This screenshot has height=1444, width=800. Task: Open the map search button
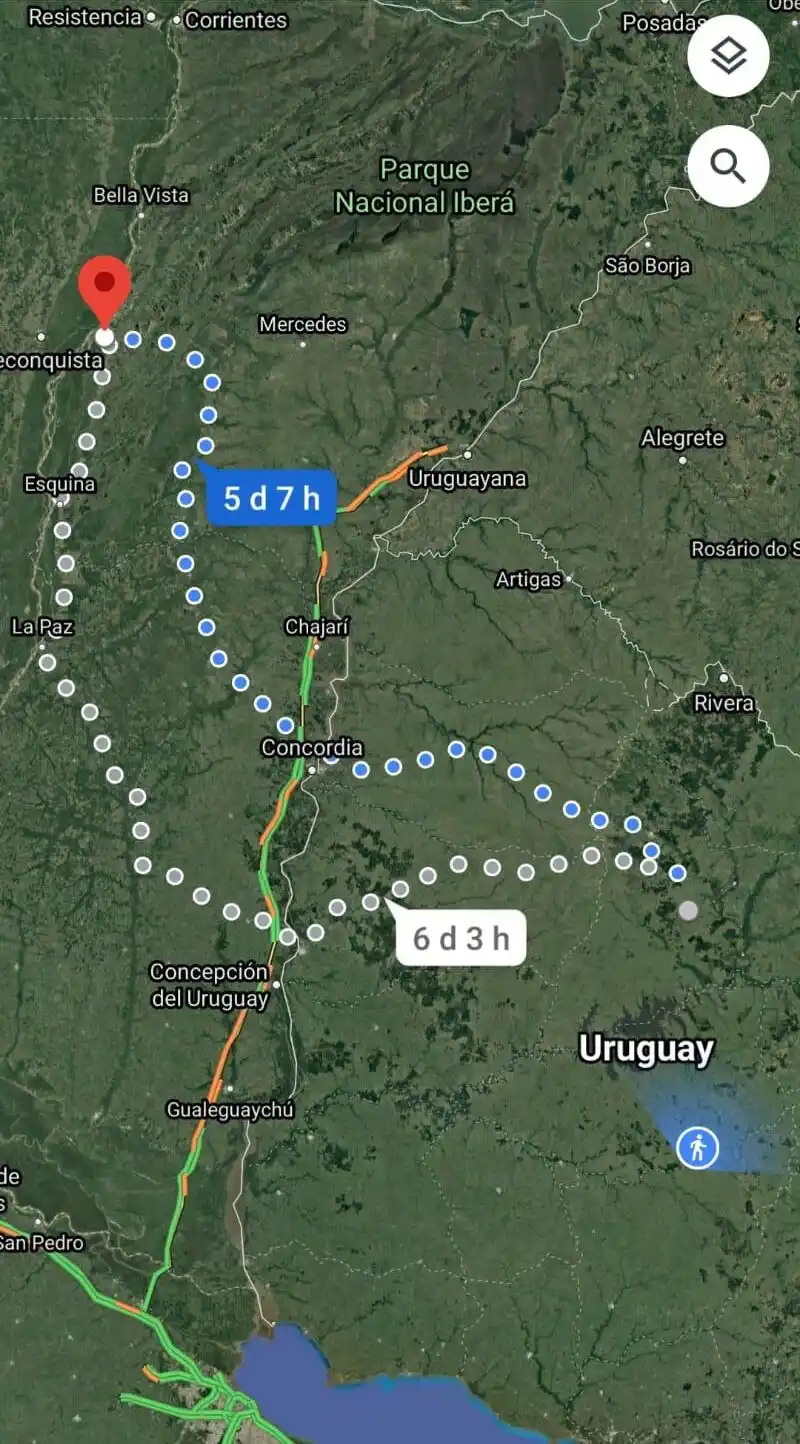tap(728, 166)
